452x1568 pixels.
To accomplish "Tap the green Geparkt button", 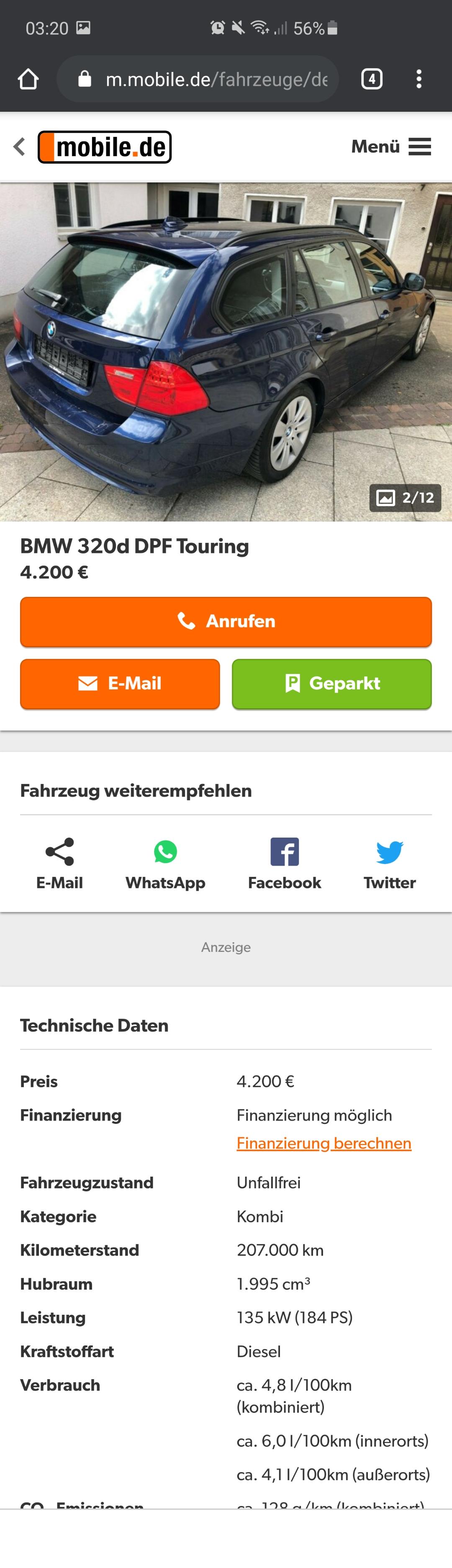I will (x=331, y=684).
